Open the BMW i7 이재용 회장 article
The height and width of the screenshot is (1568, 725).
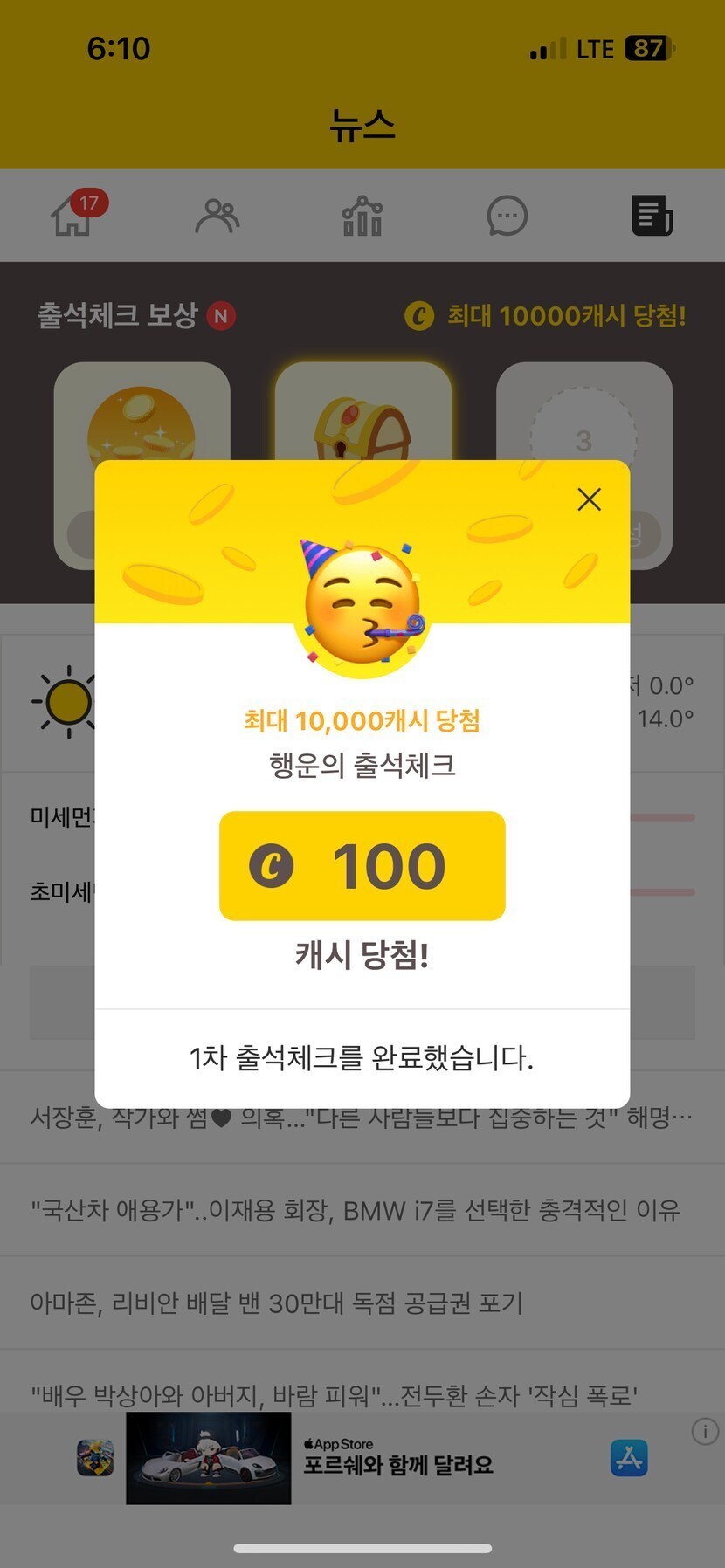(355, 1211)
